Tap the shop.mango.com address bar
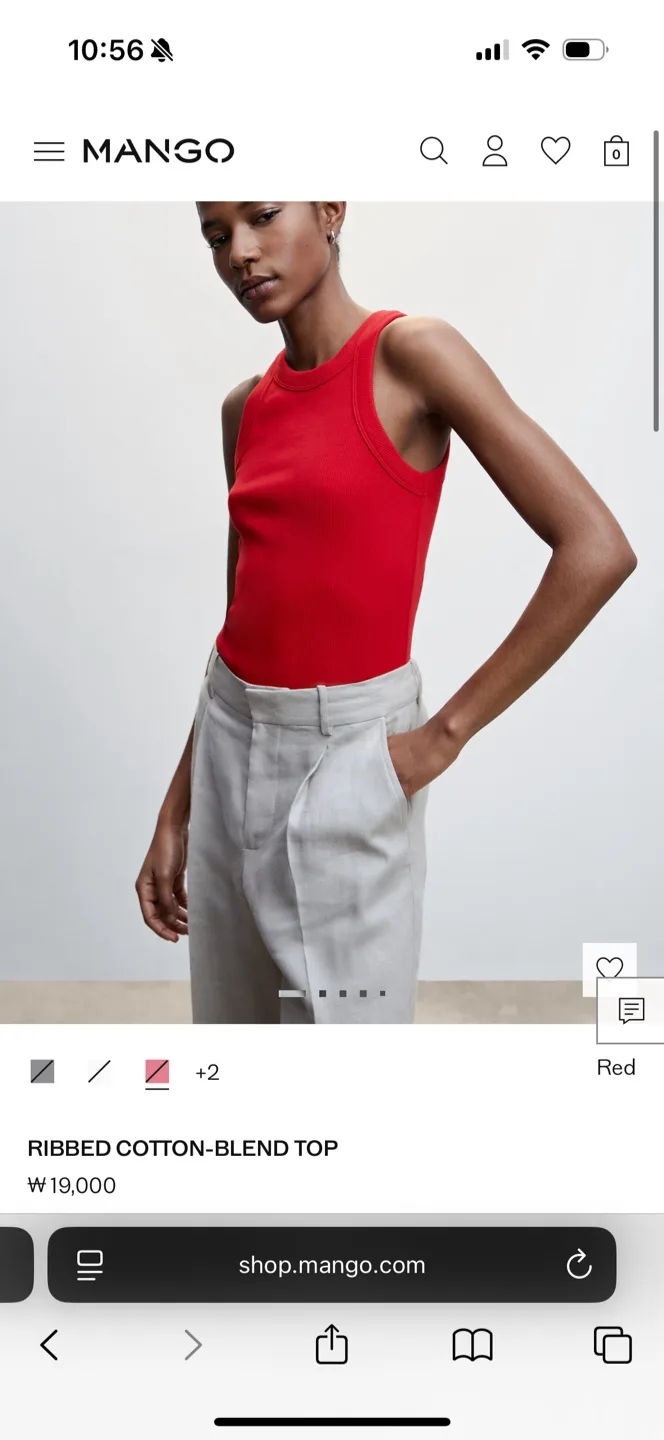The width and height of the screenshot is (664, 1440). coord(332,1265)
